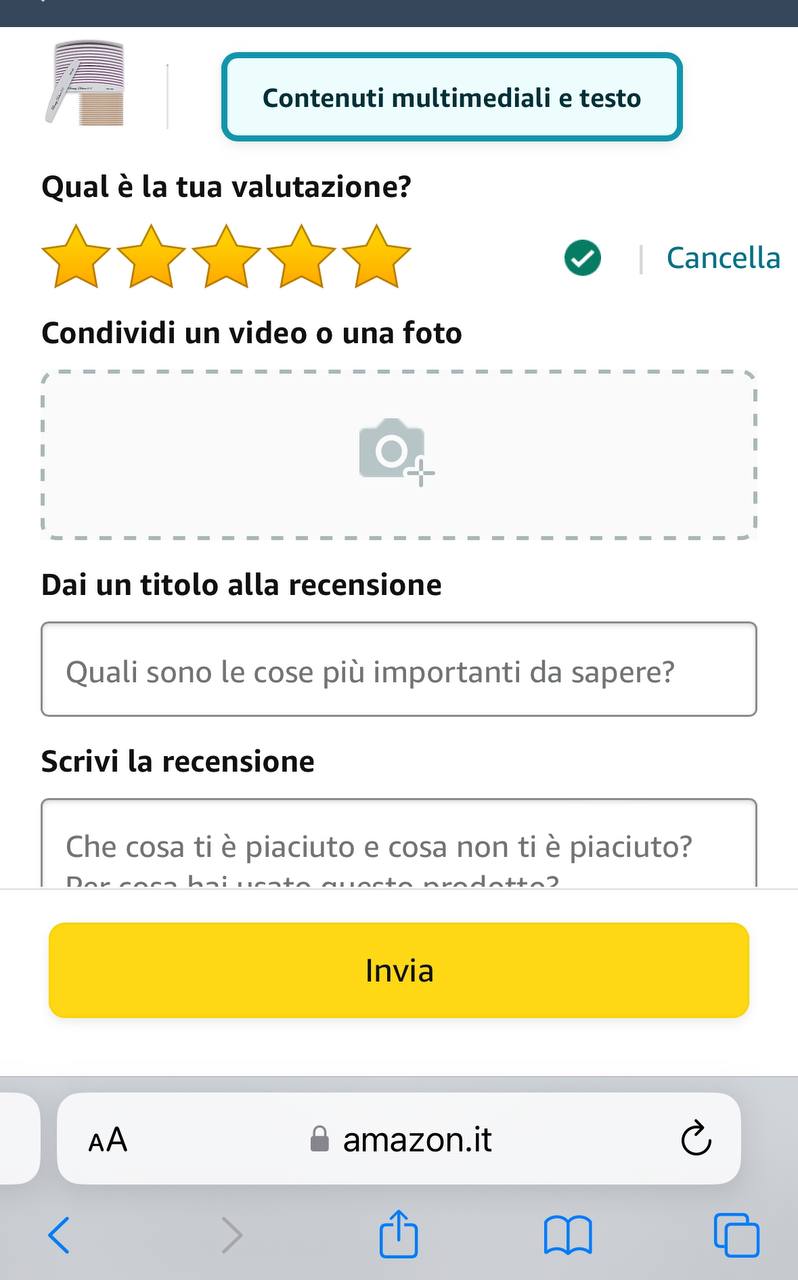The width and height of the screenshot is (798, 1280).
Task: Set rating to one star
Action: (75, 257)
